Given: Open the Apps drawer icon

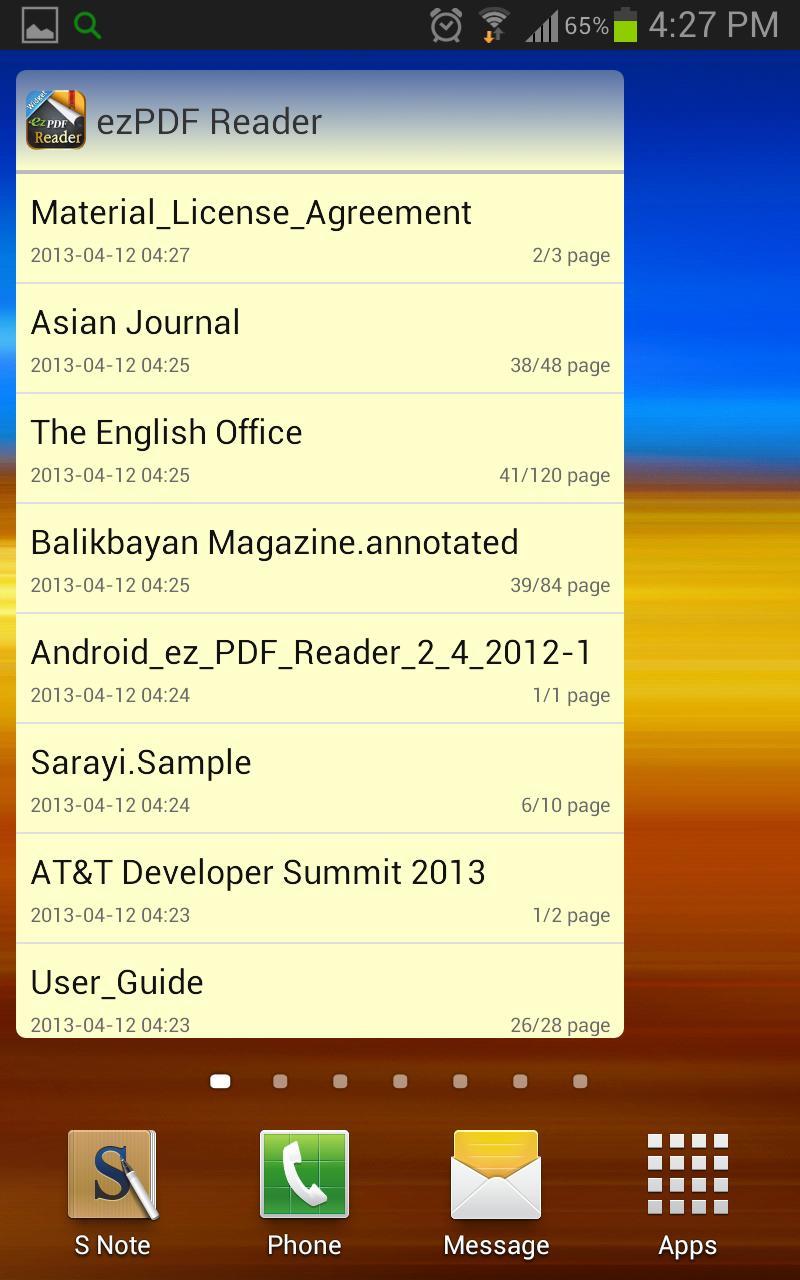Looking at the screenshot, I should 687,1175.
